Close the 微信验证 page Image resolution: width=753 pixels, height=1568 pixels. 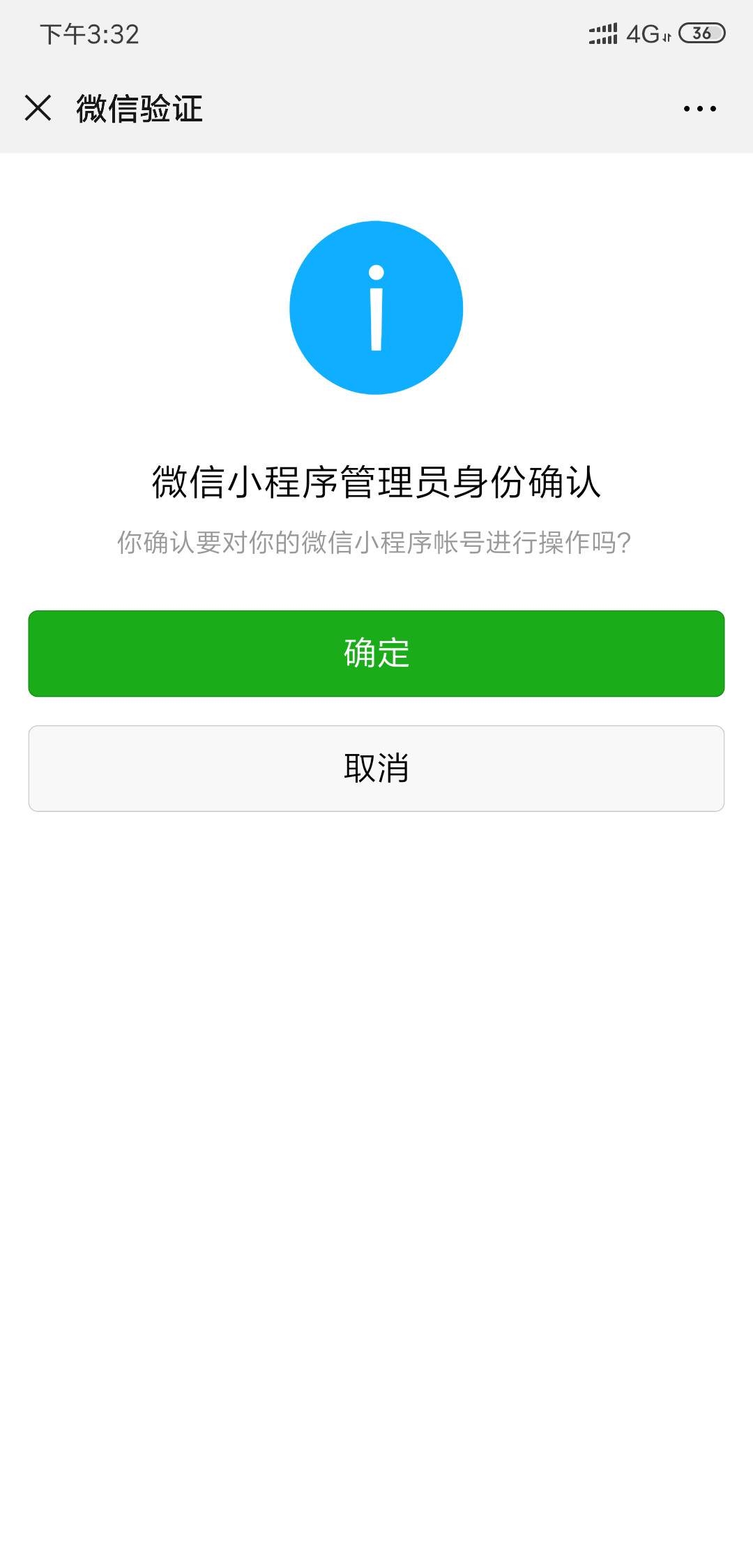click(38, 108)
